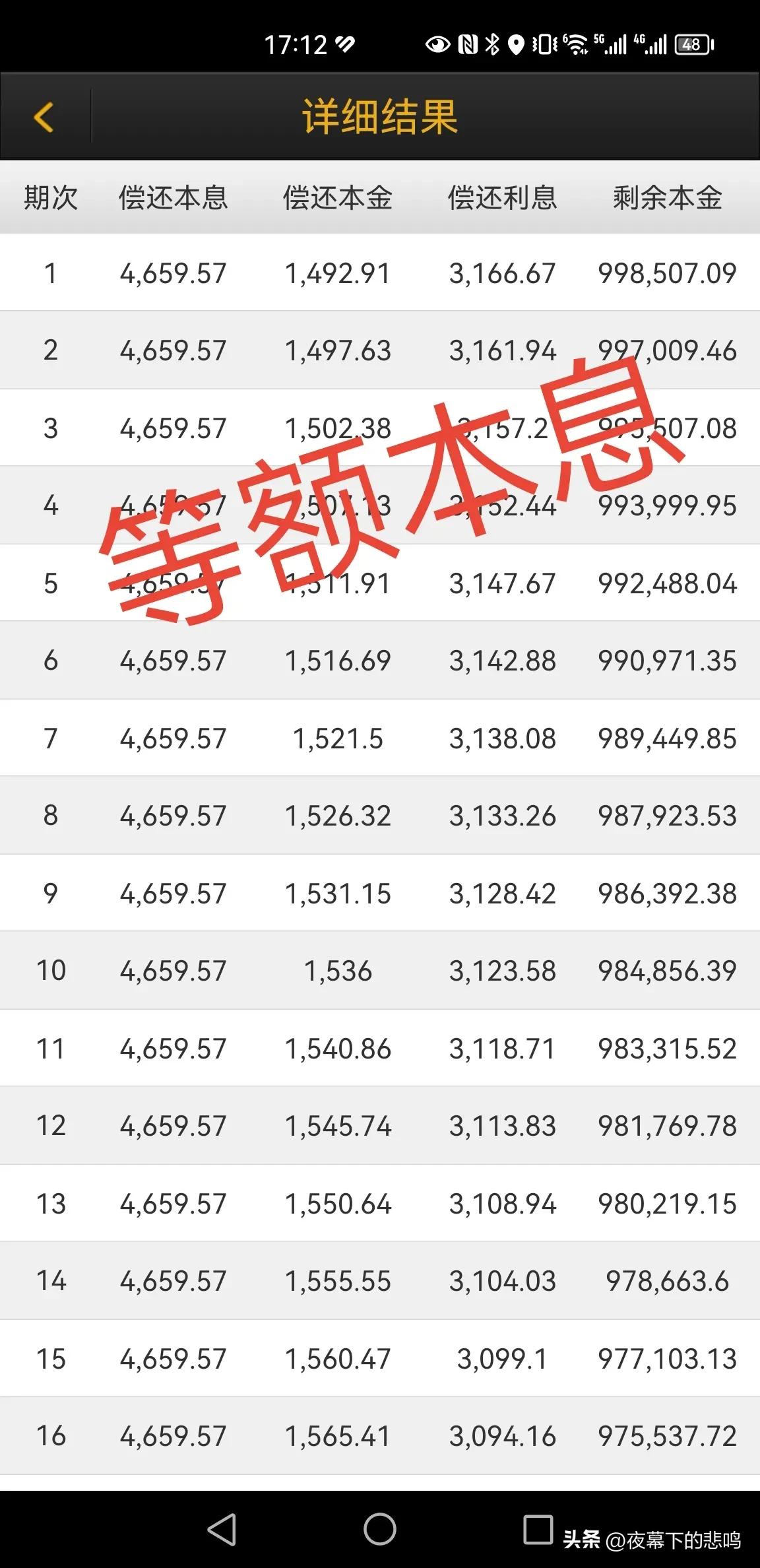
Task: Tap the NFC icon in the status bar
Action: pyautogui.click(x=467, y=45)
